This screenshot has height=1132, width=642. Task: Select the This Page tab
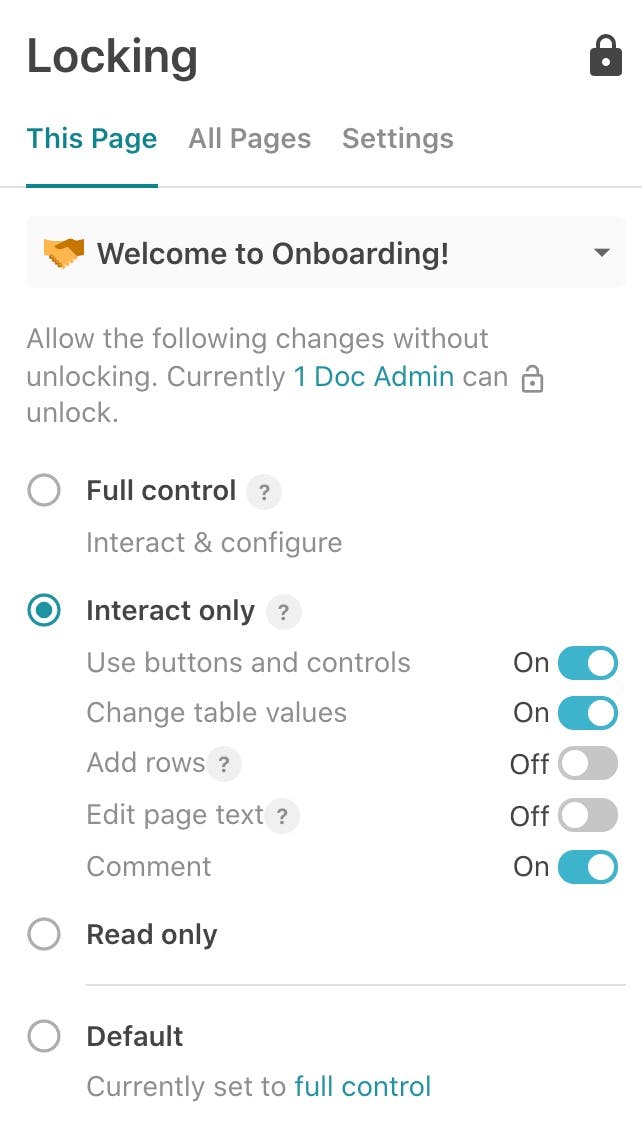(91, 138)
